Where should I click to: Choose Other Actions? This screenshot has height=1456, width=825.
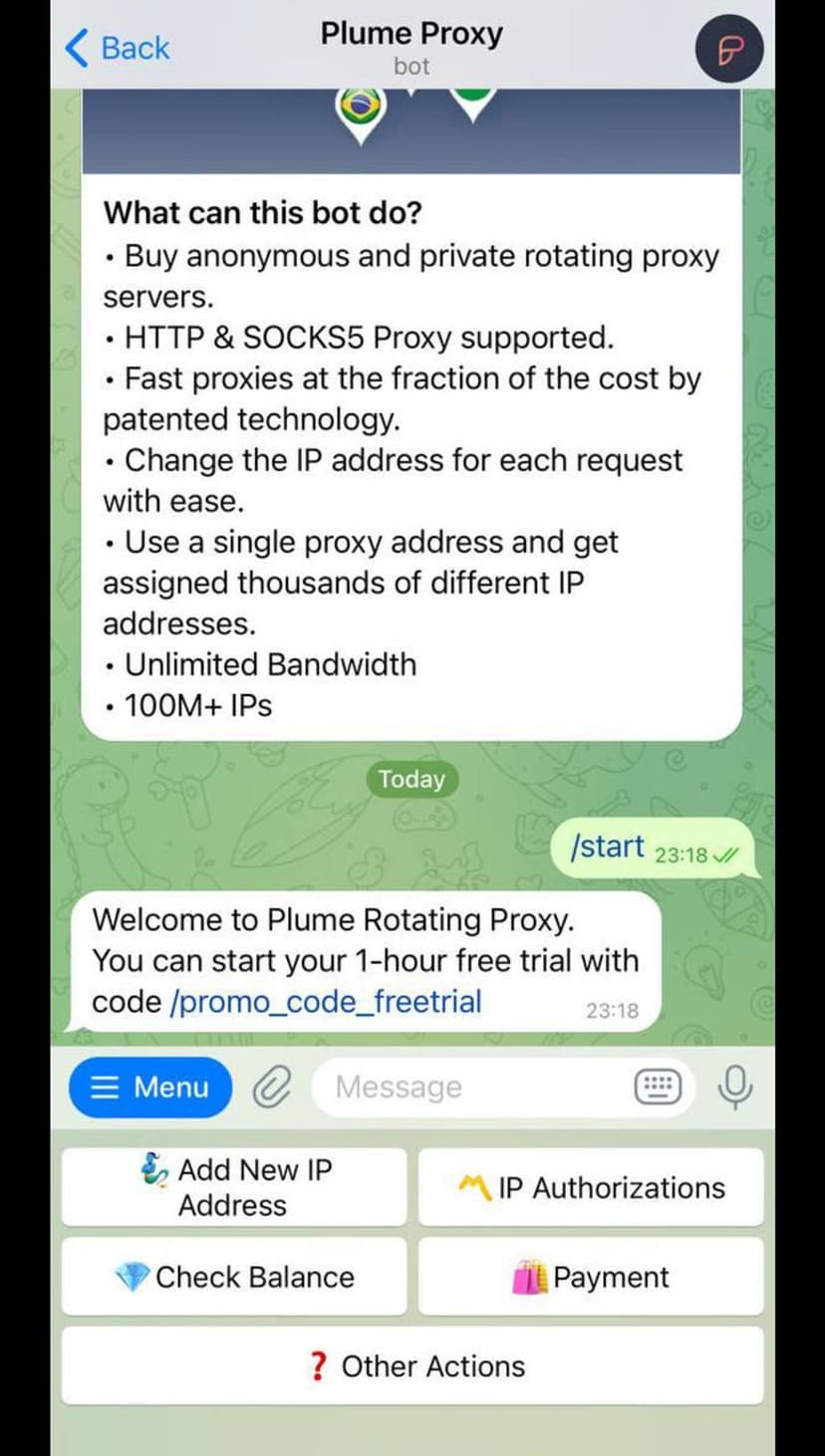(x=412, y=1365)
